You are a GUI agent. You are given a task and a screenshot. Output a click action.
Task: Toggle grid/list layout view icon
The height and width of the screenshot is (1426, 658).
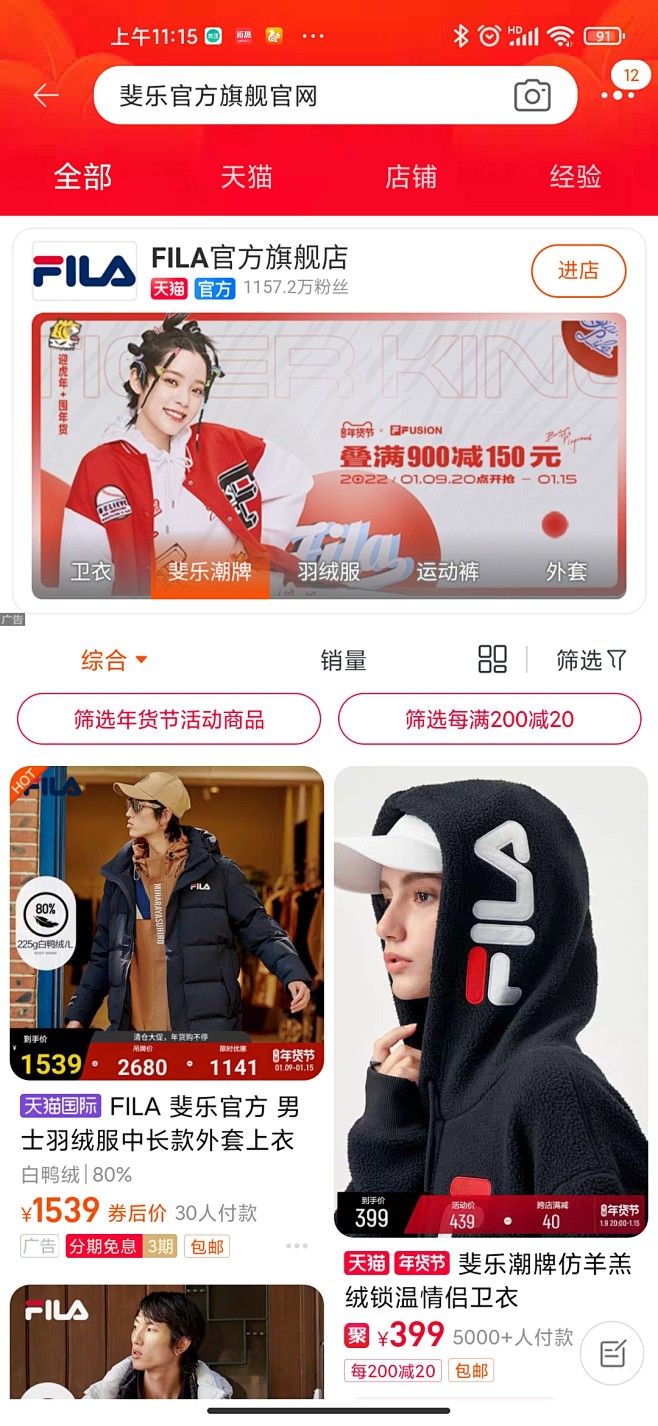[x=492, y=659]
